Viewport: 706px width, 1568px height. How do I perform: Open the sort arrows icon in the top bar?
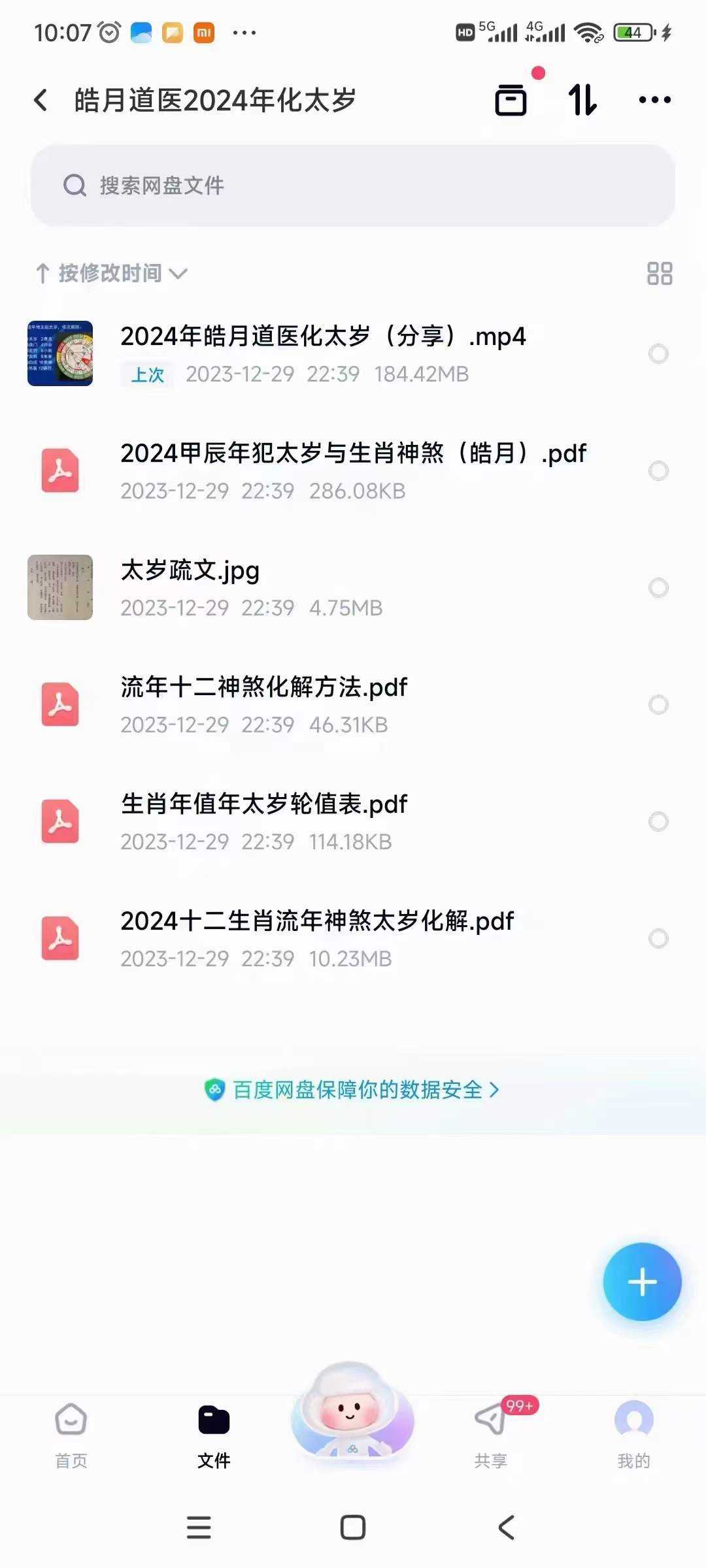pos(582,100)
